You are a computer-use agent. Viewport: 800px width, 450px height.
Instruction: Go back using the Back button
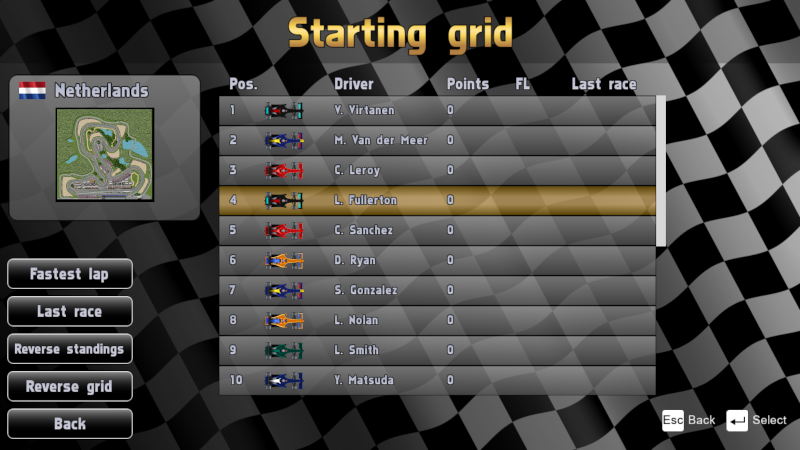69,424
